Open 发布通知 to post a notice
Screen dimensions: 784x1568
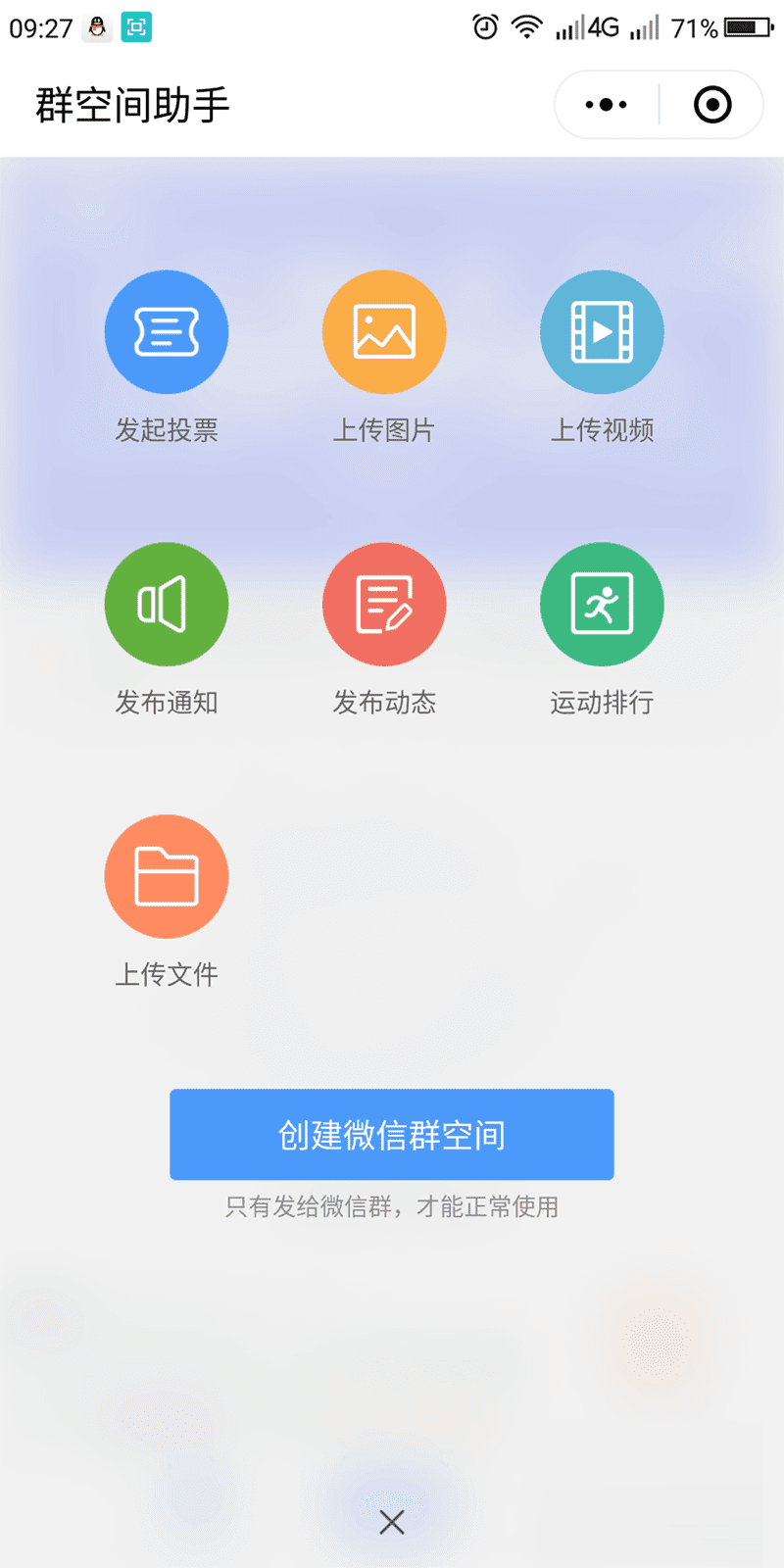point(167,605)
